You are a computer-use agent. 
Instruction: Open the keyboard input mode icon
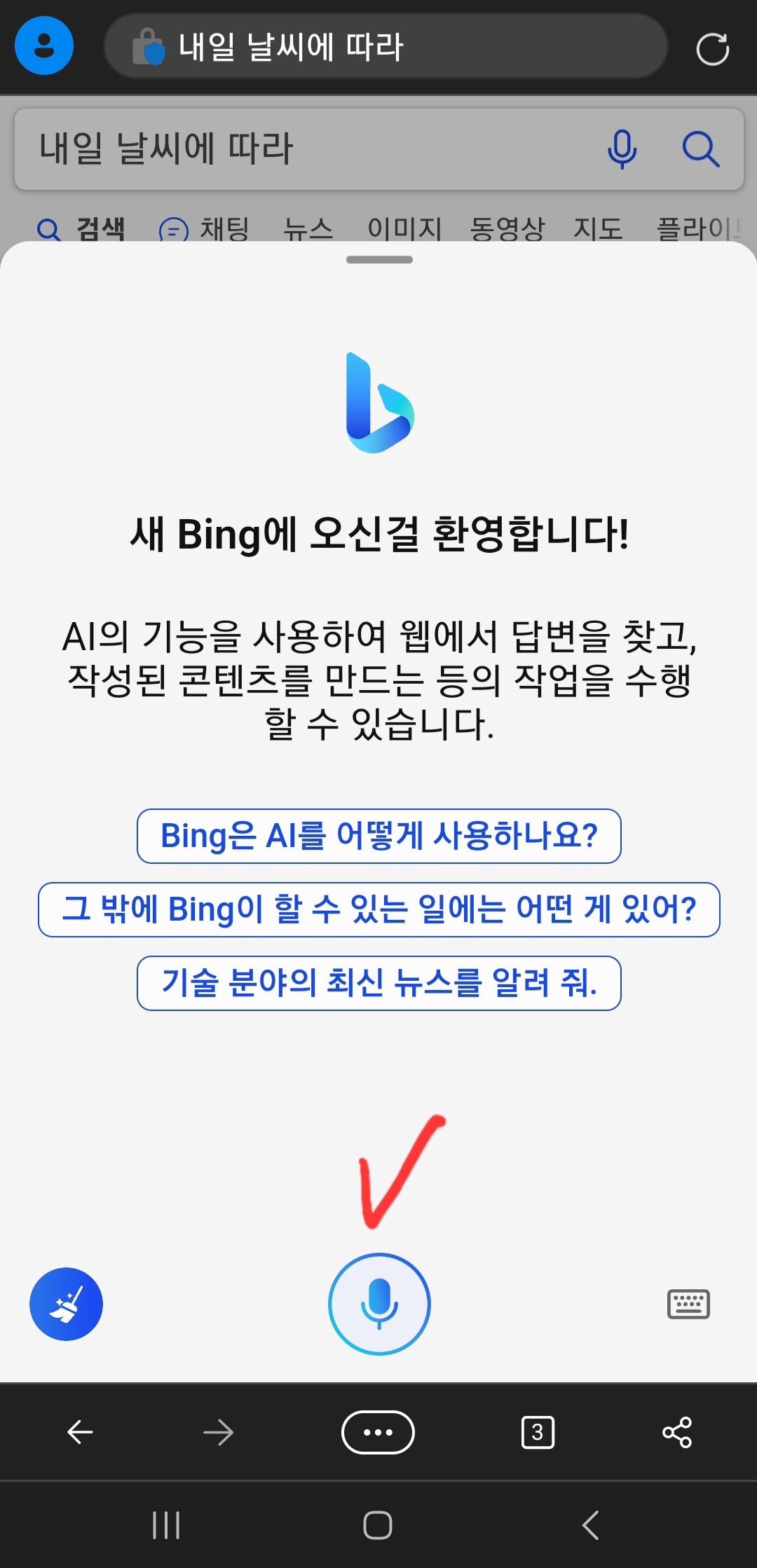pyautogui.click(x=688, y=1303)
